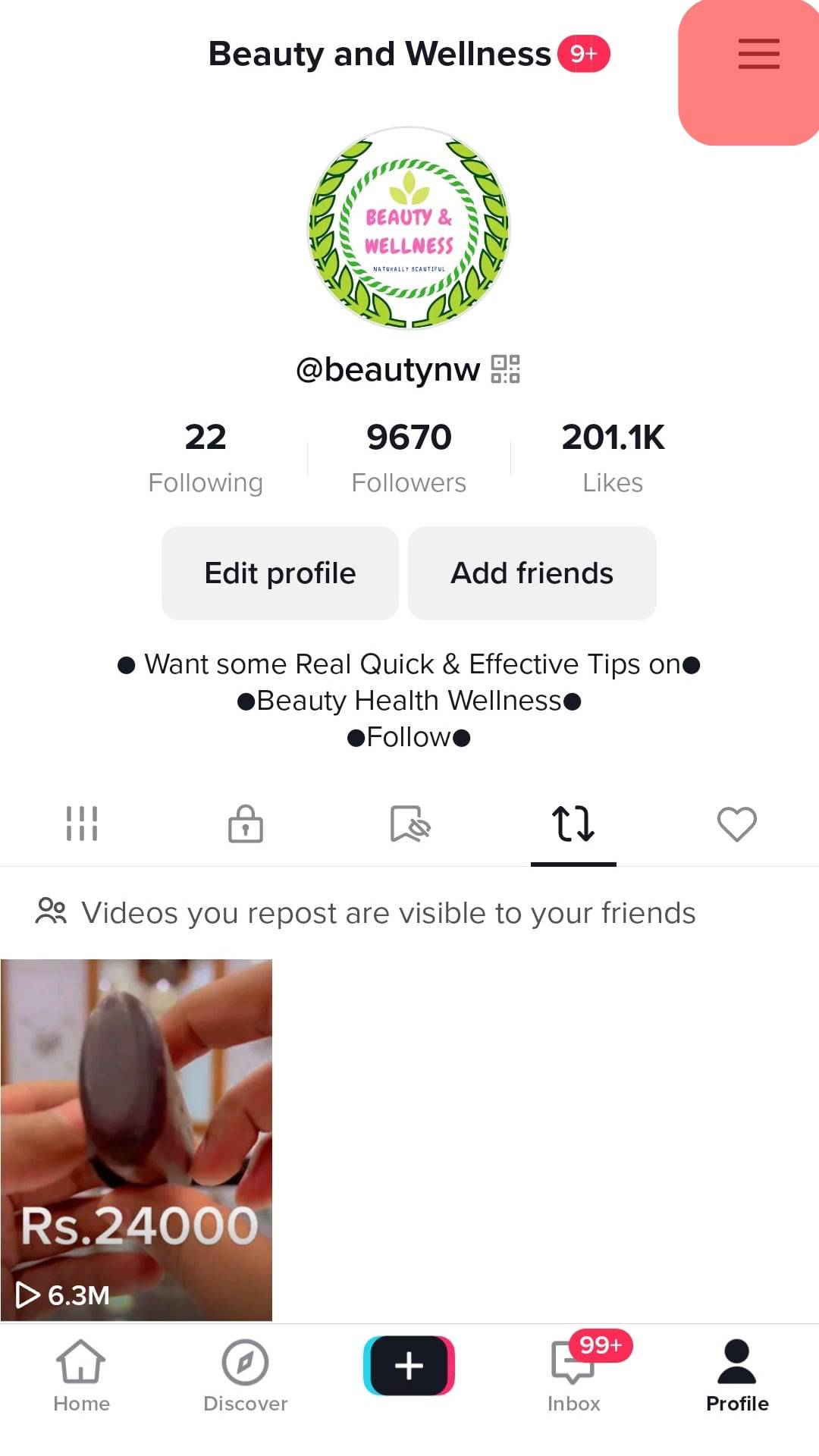Switch to the liked videos heart tab
819x1456 pixels.
click(x=737, y=824)
